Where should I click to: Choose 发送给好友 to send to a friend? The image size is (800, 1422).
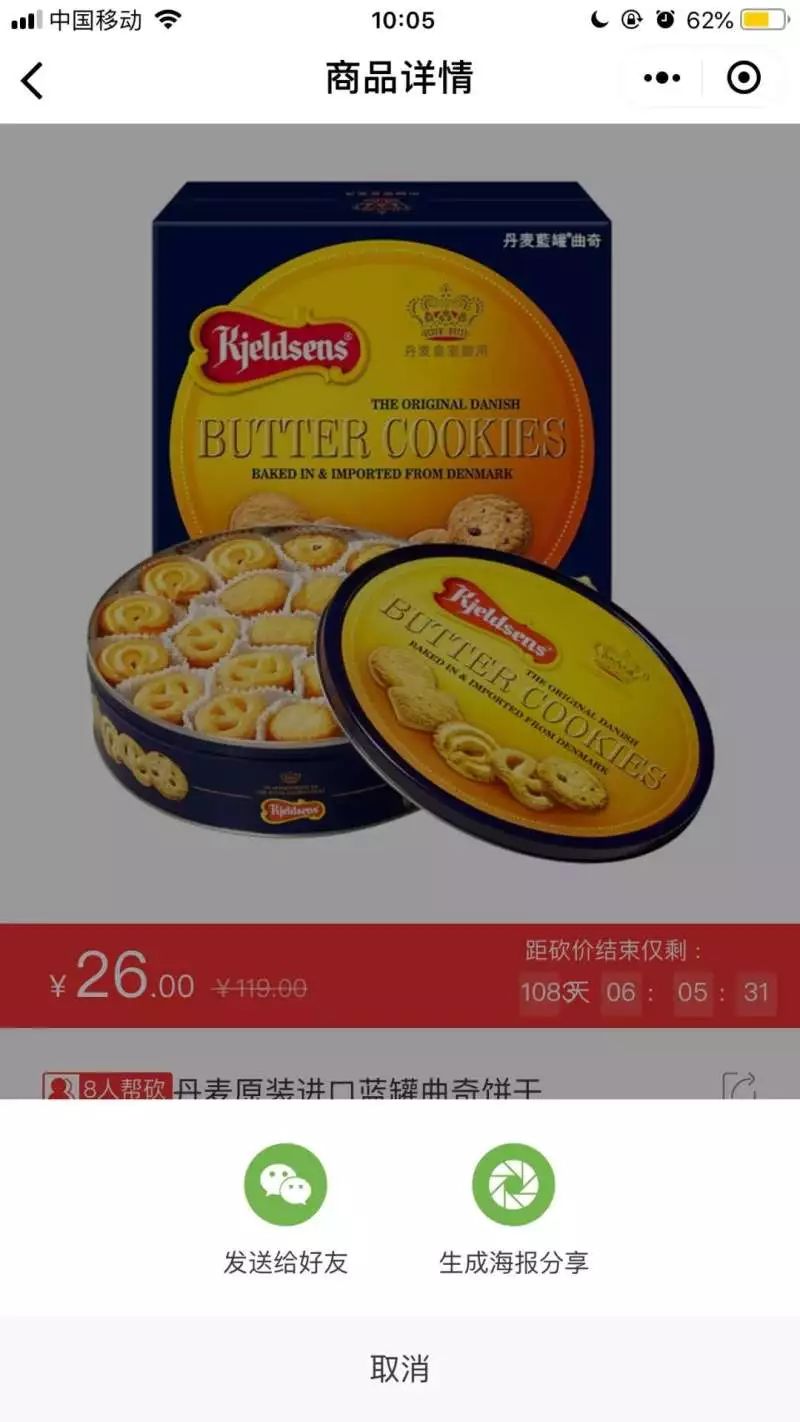(286, 1186)
